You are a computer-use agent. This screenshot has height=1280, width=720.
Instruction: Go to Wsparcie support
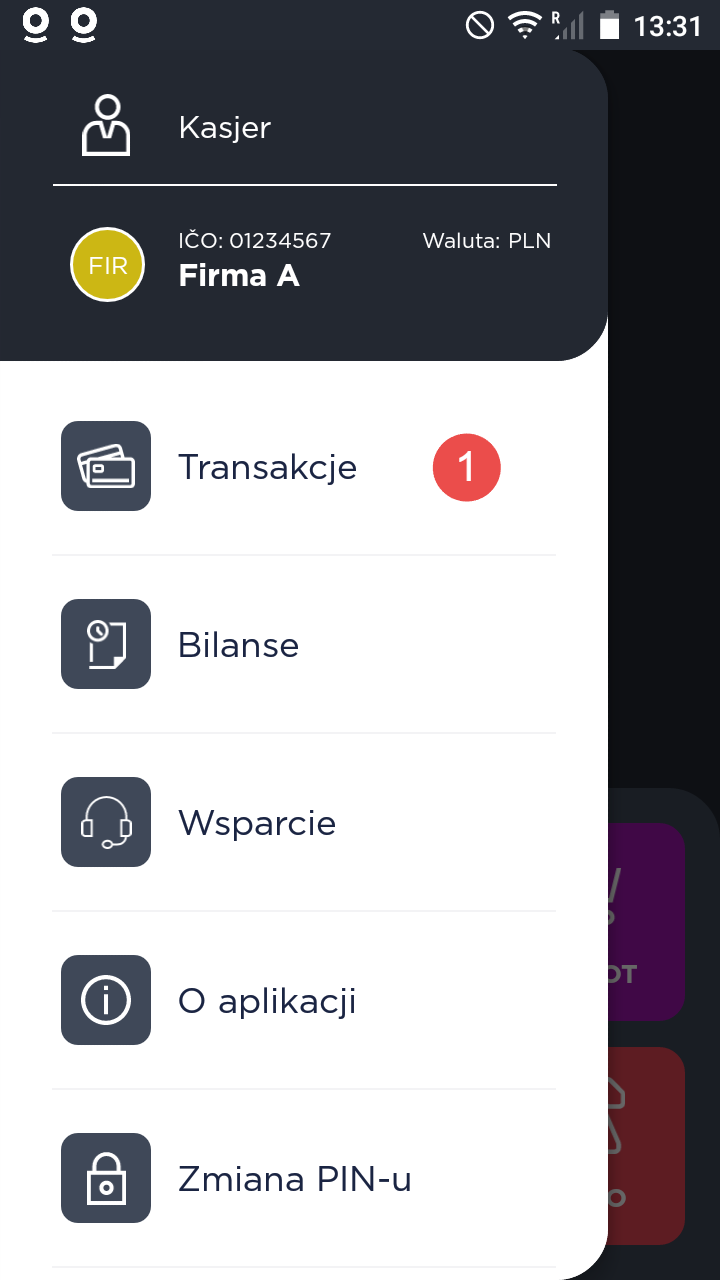pyautogui.click(x=256, y=823)
